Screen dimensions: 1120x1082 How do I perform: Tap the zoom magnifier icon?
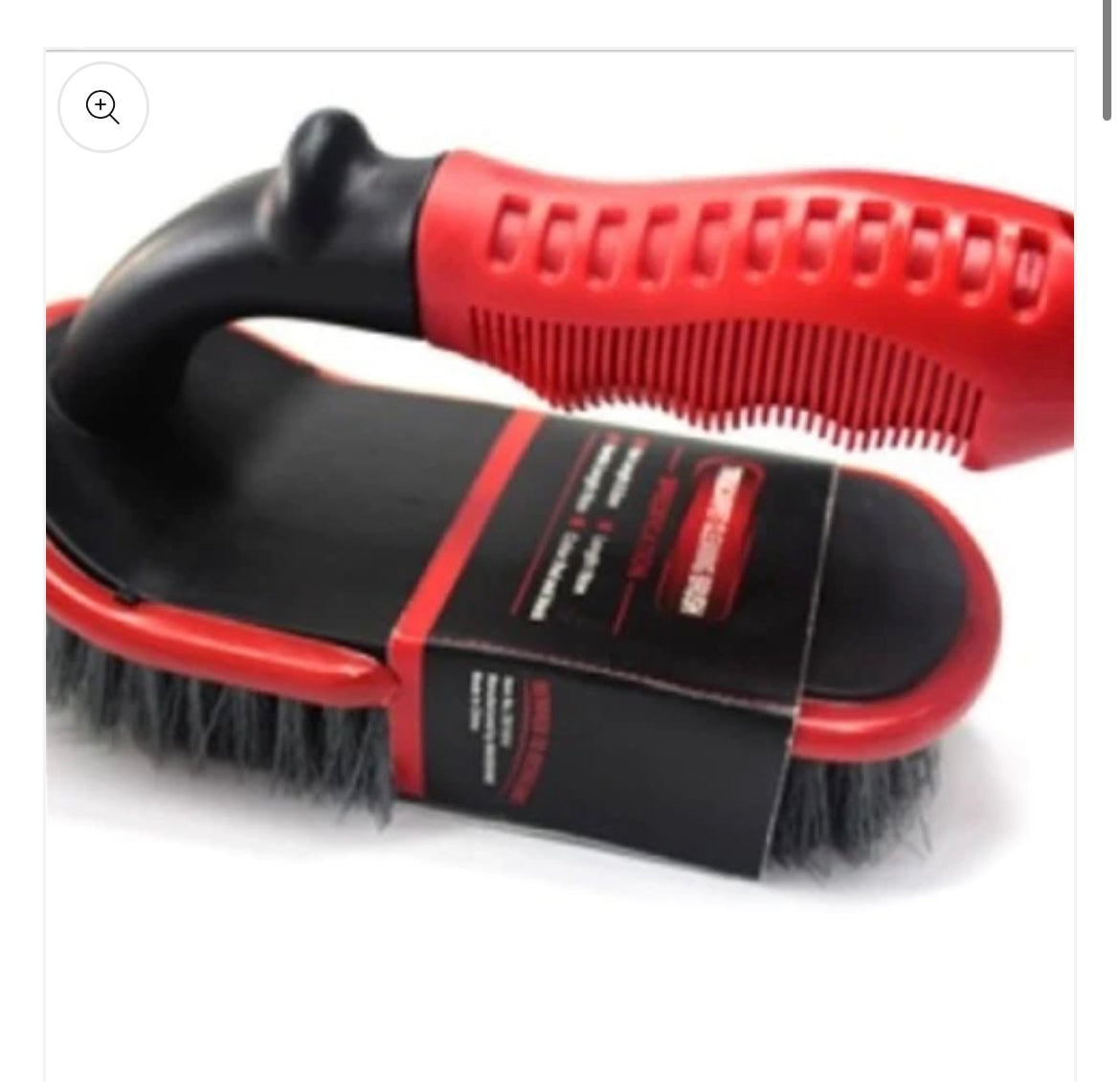point(103,107)
